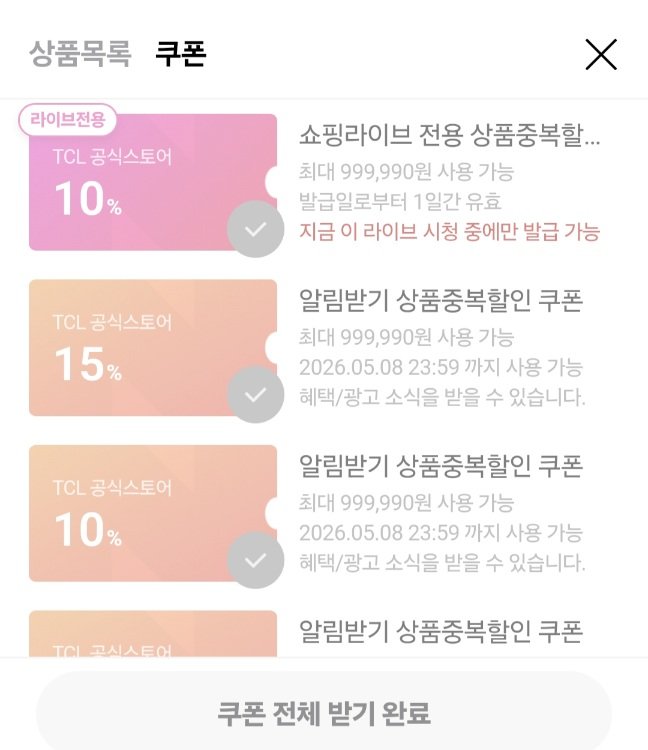
Task: Tap the 쿠폰 전체 받기 완료 button
Action: coord(324,714)
